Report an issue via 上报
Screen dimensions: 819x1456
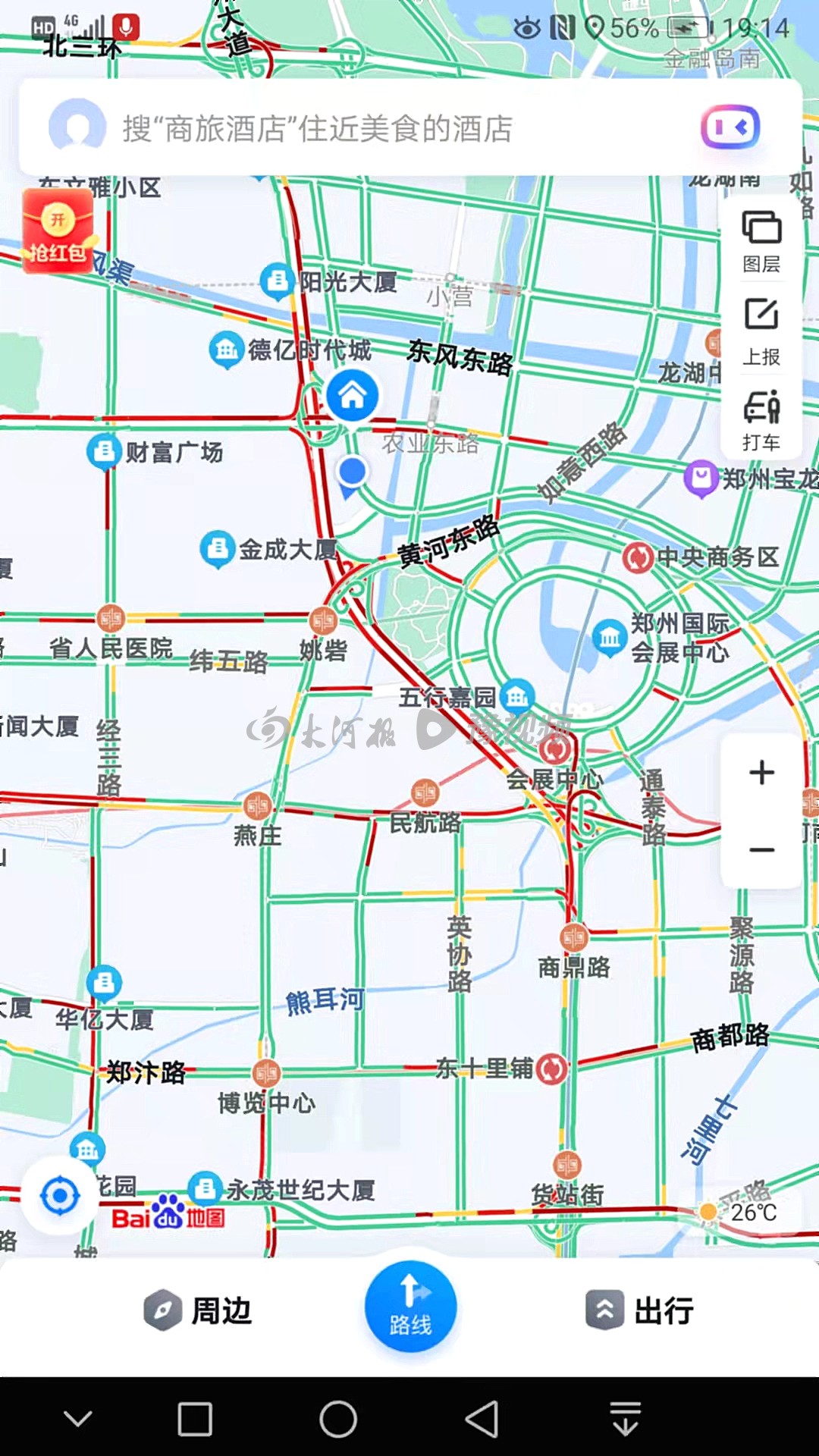point(761,331)
